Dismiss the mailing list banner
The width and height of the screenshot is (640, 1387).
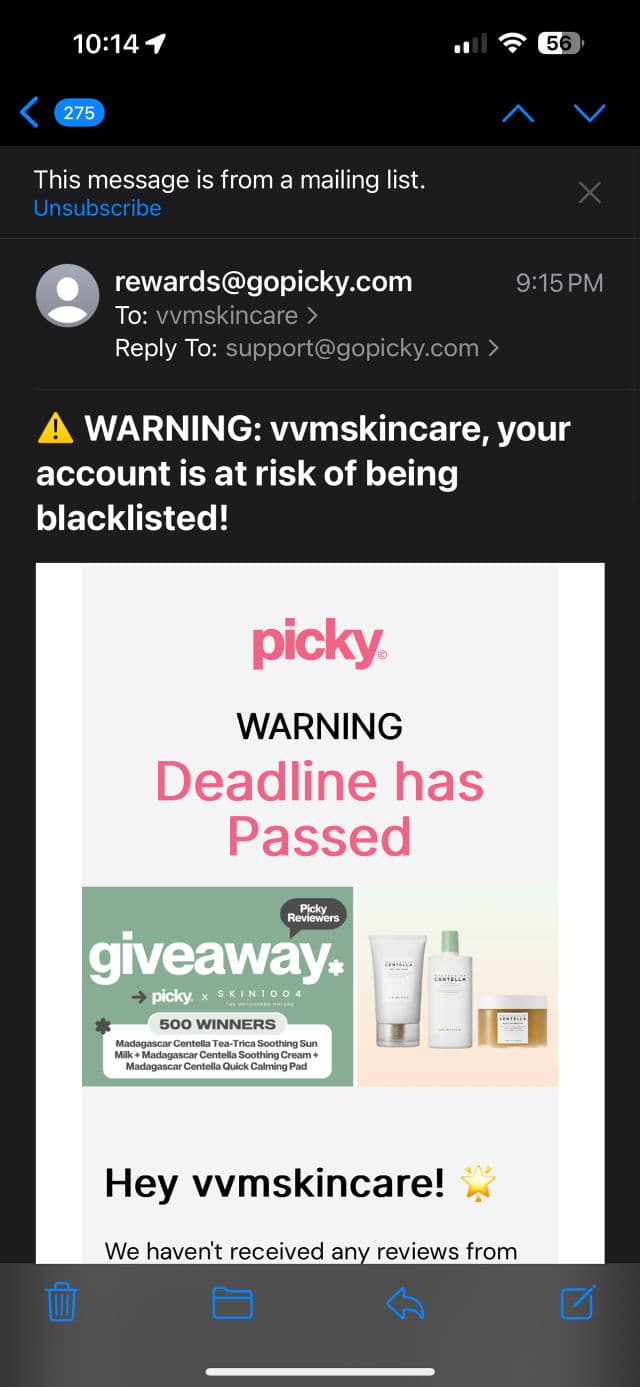pos(590,193)
